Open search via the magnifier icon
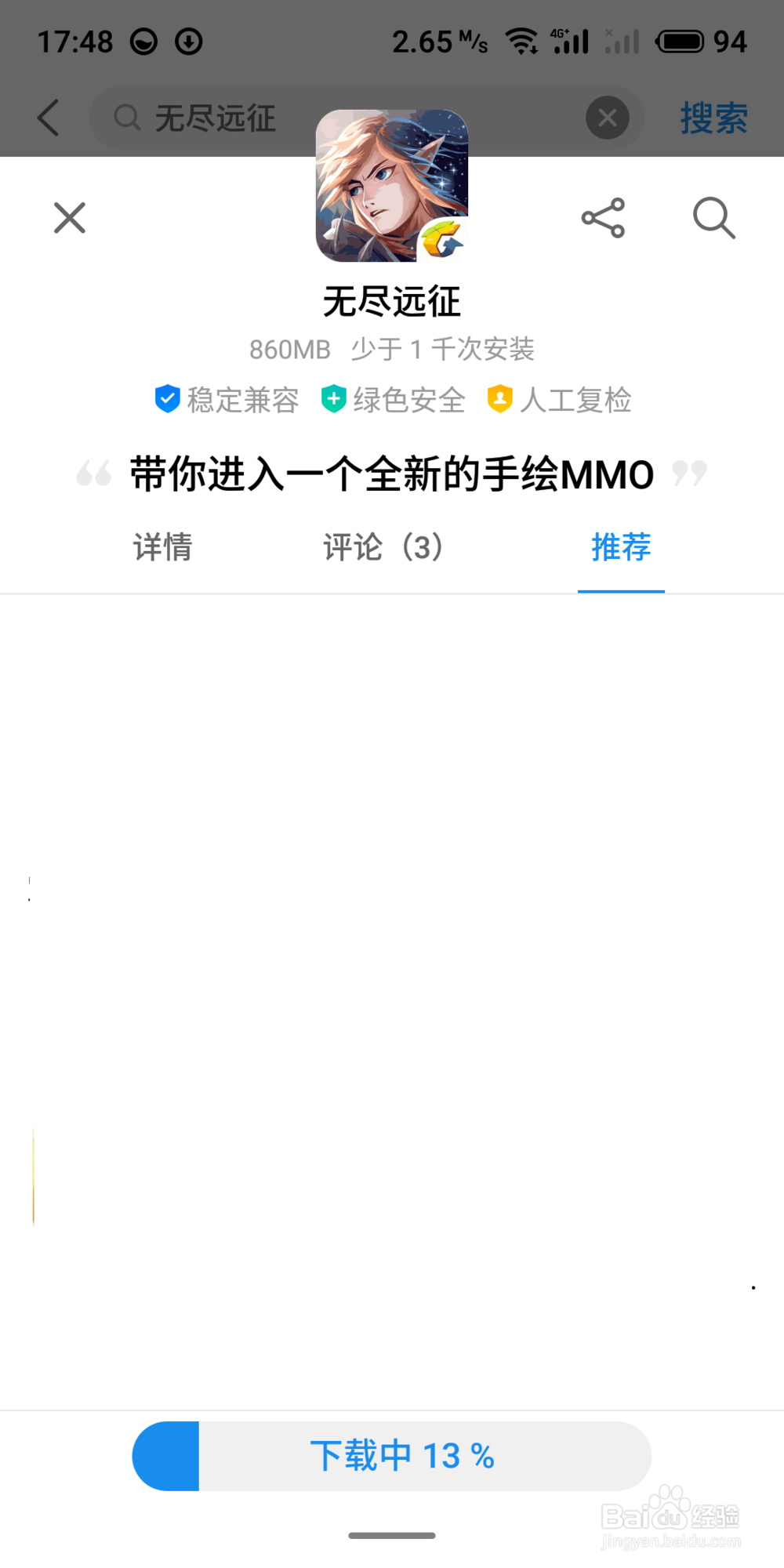This screenshot has height=1568, width=784. tap(713, 219)
